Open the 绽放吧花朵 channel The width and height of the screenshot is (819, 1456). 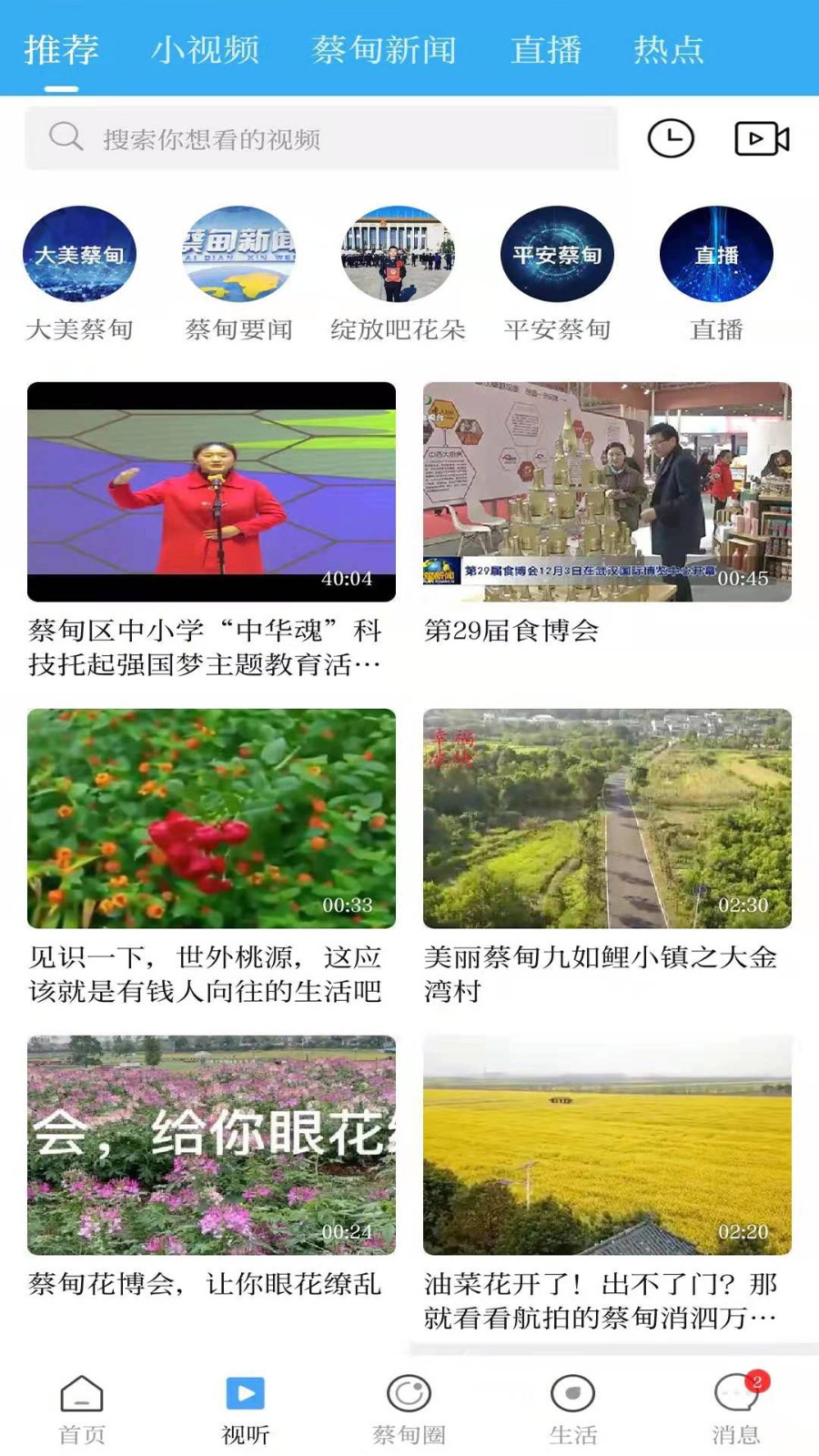pos(398,255)
